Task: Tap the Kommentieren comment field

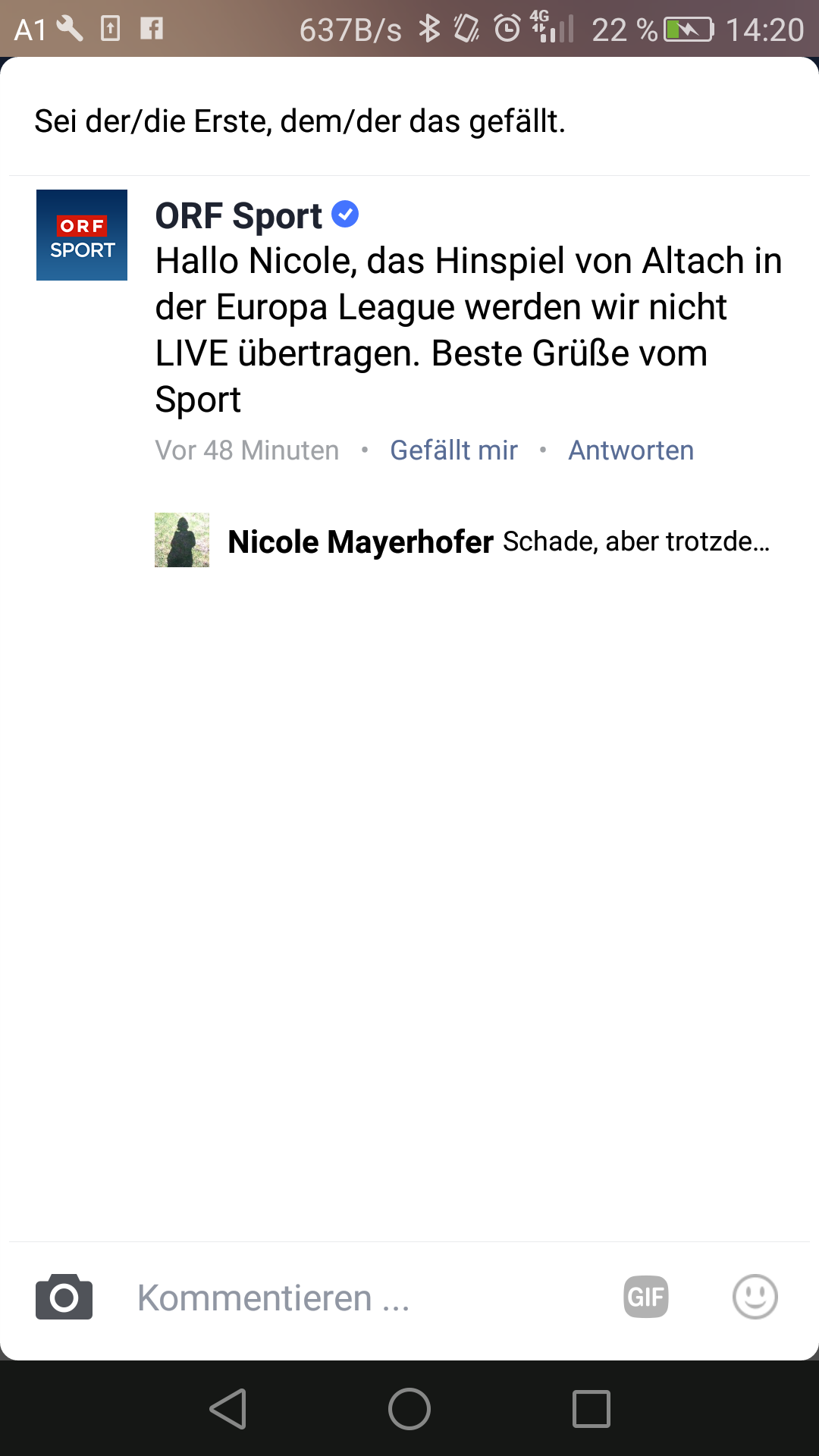Action: pyautogui.click(x=364, y=1298)
